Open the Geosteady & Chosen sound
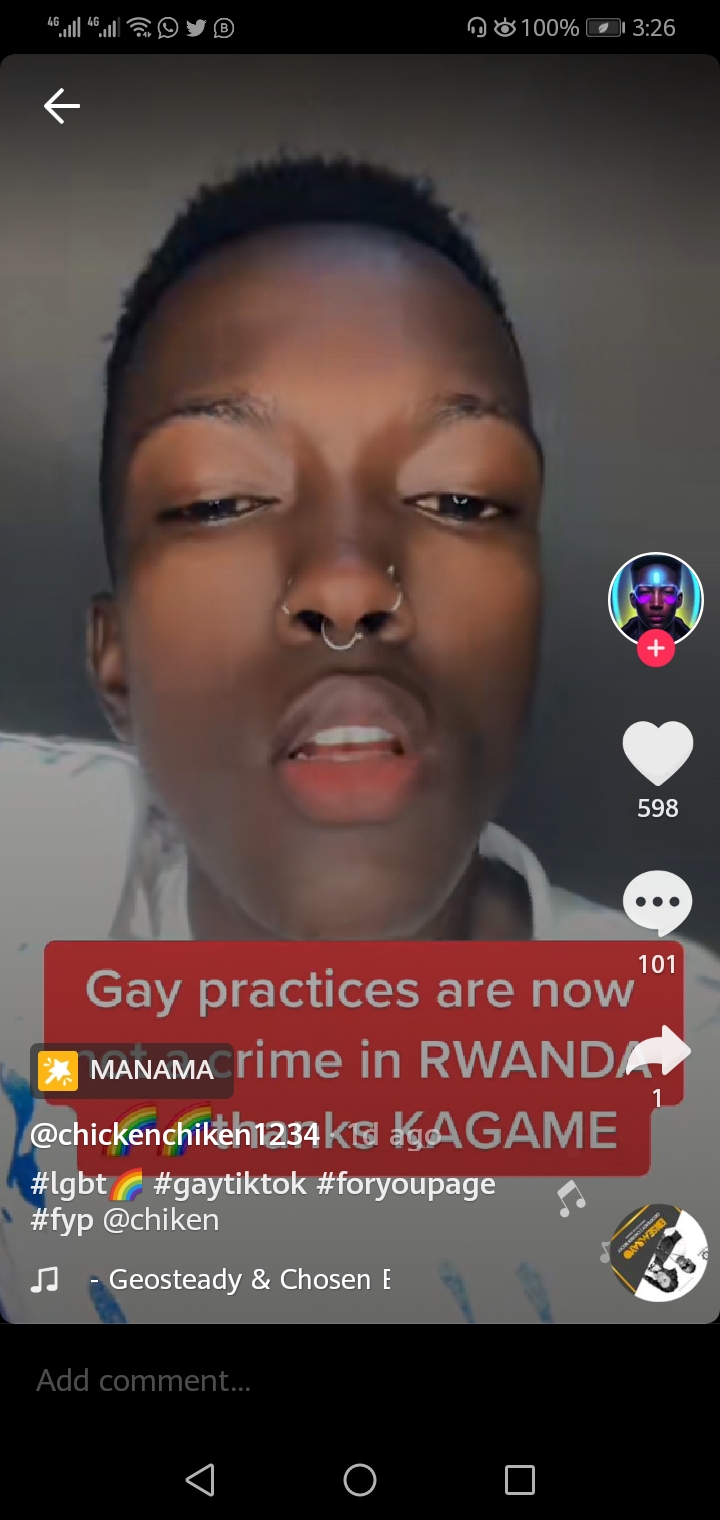The width and height of the screenshot is (720, 1520). pos(240,1280)
